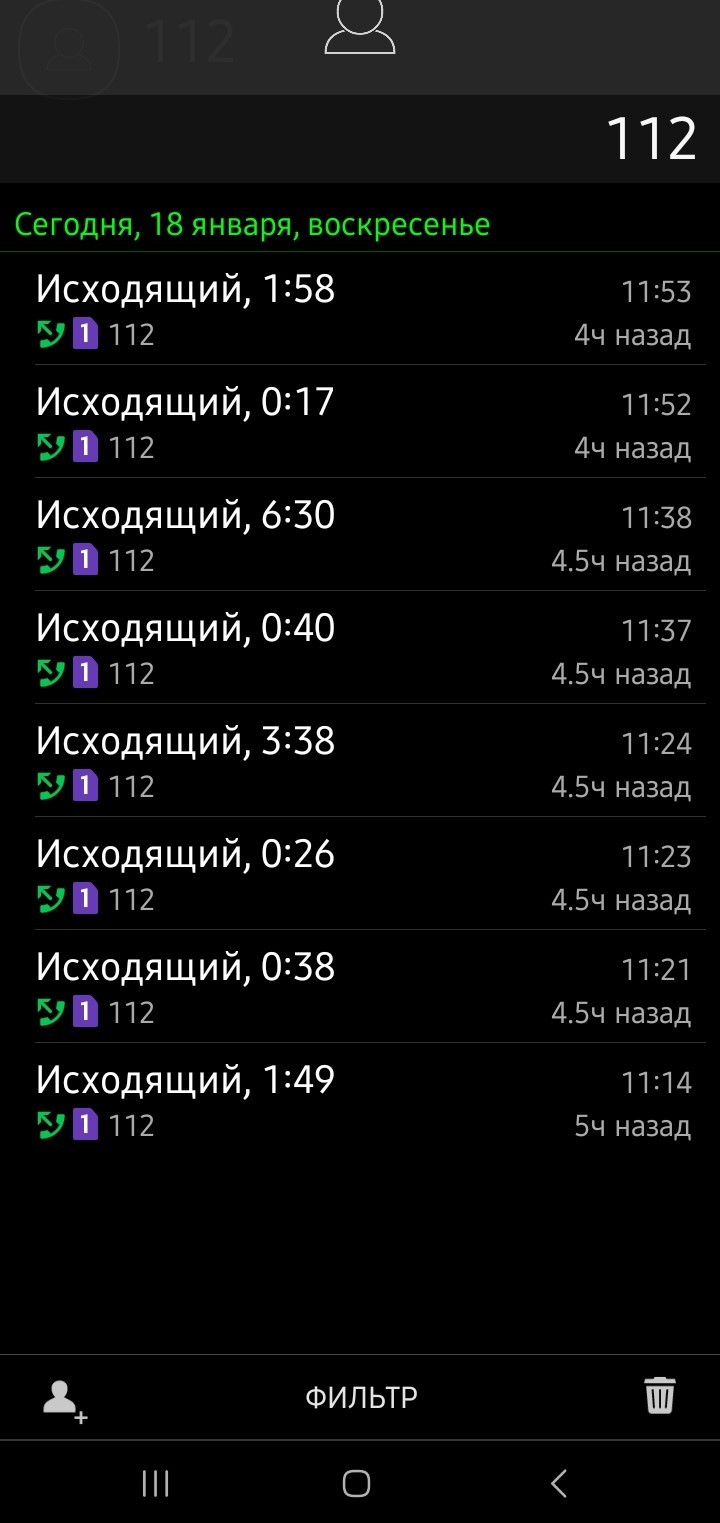Go back using the system back button
The image size is (720, 1523).
[x=560, y=1483]
